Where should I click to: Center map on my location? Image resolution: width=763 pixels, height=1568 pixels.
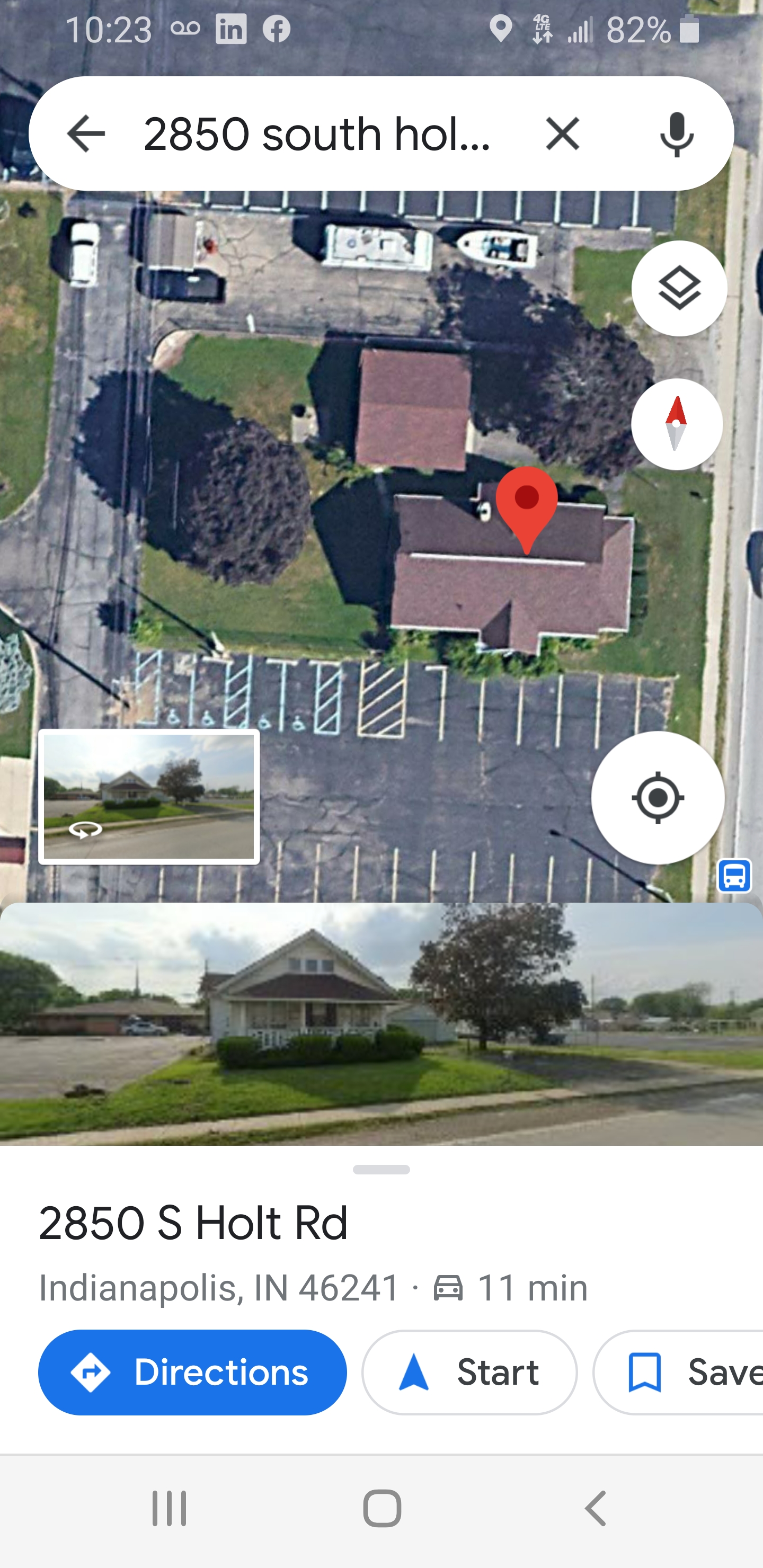pyautogui.click(x=658, y=797)
